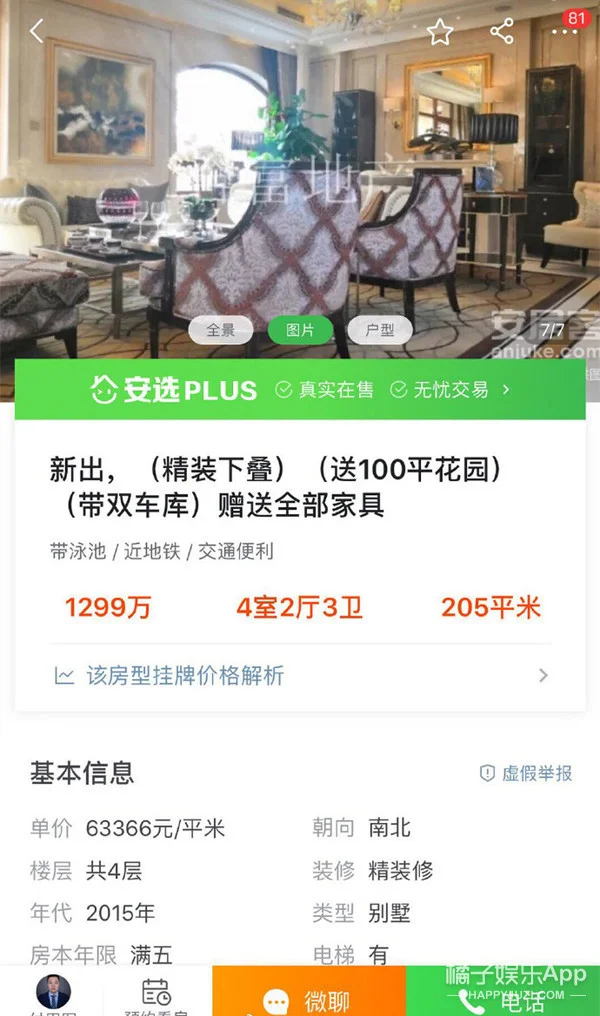Favorite this listing with the star icon
Viewport: 600px width, 1016px height.
coord(440,32)
